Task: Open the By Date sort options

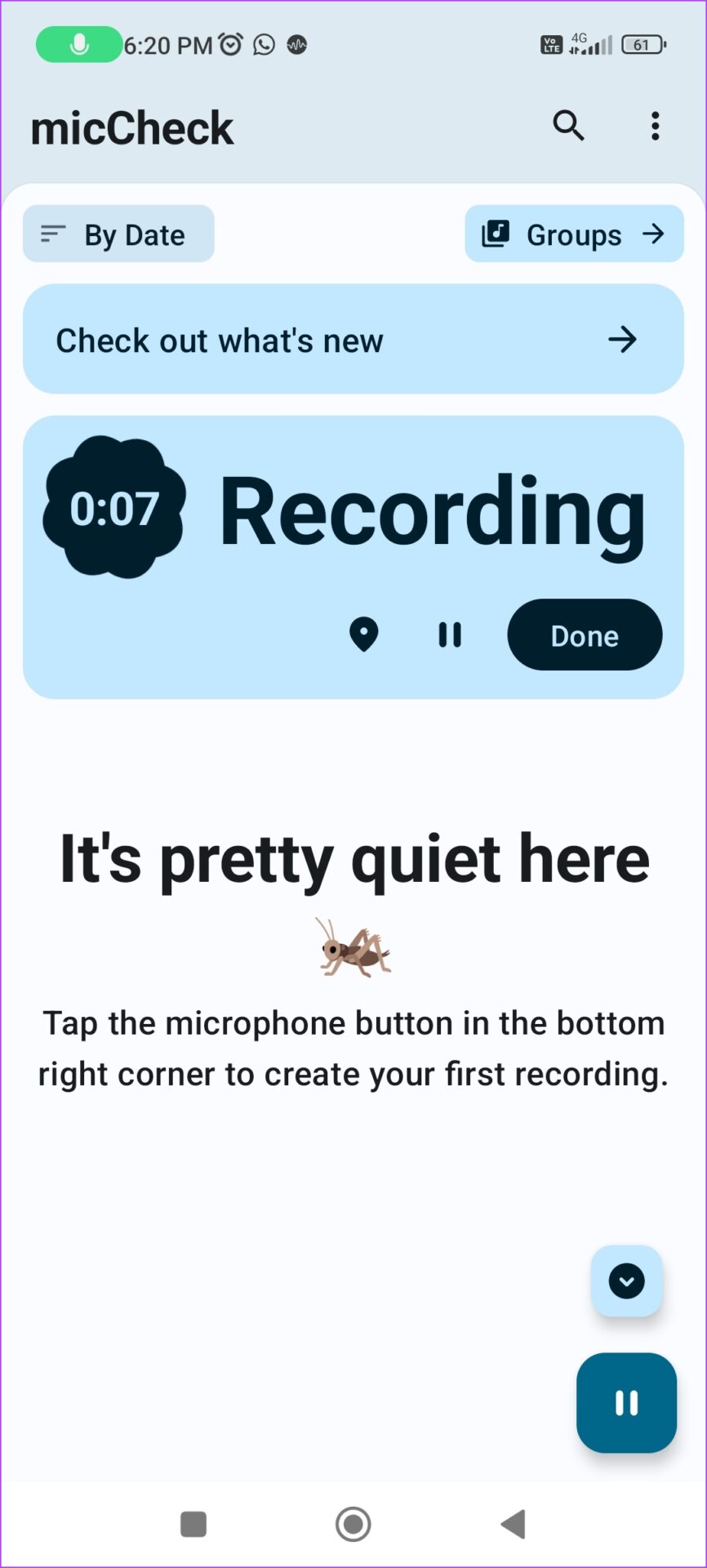Action: (118, 234)
